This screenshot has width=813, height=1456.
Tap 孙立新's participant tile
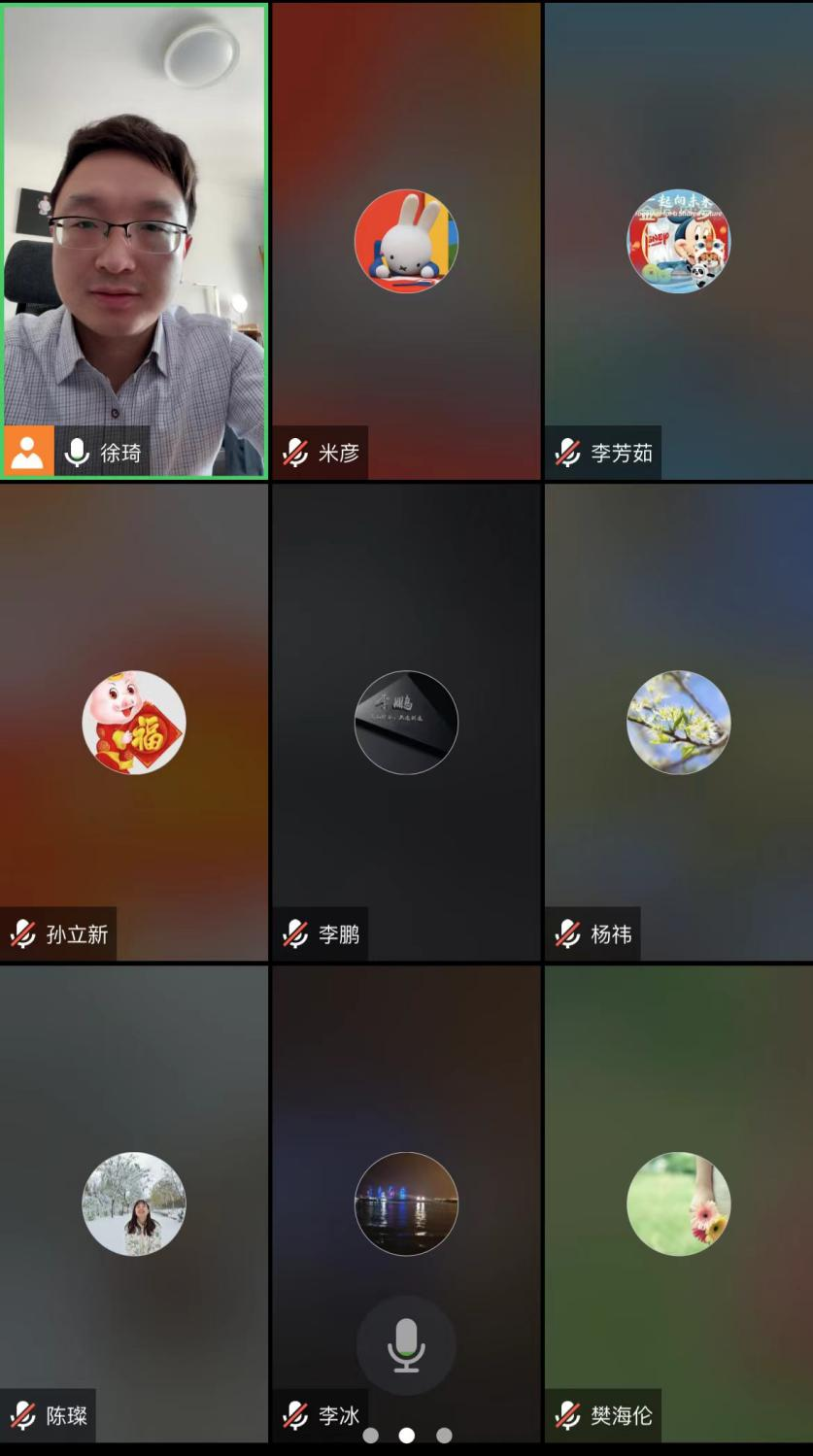(x=134, y=722)
